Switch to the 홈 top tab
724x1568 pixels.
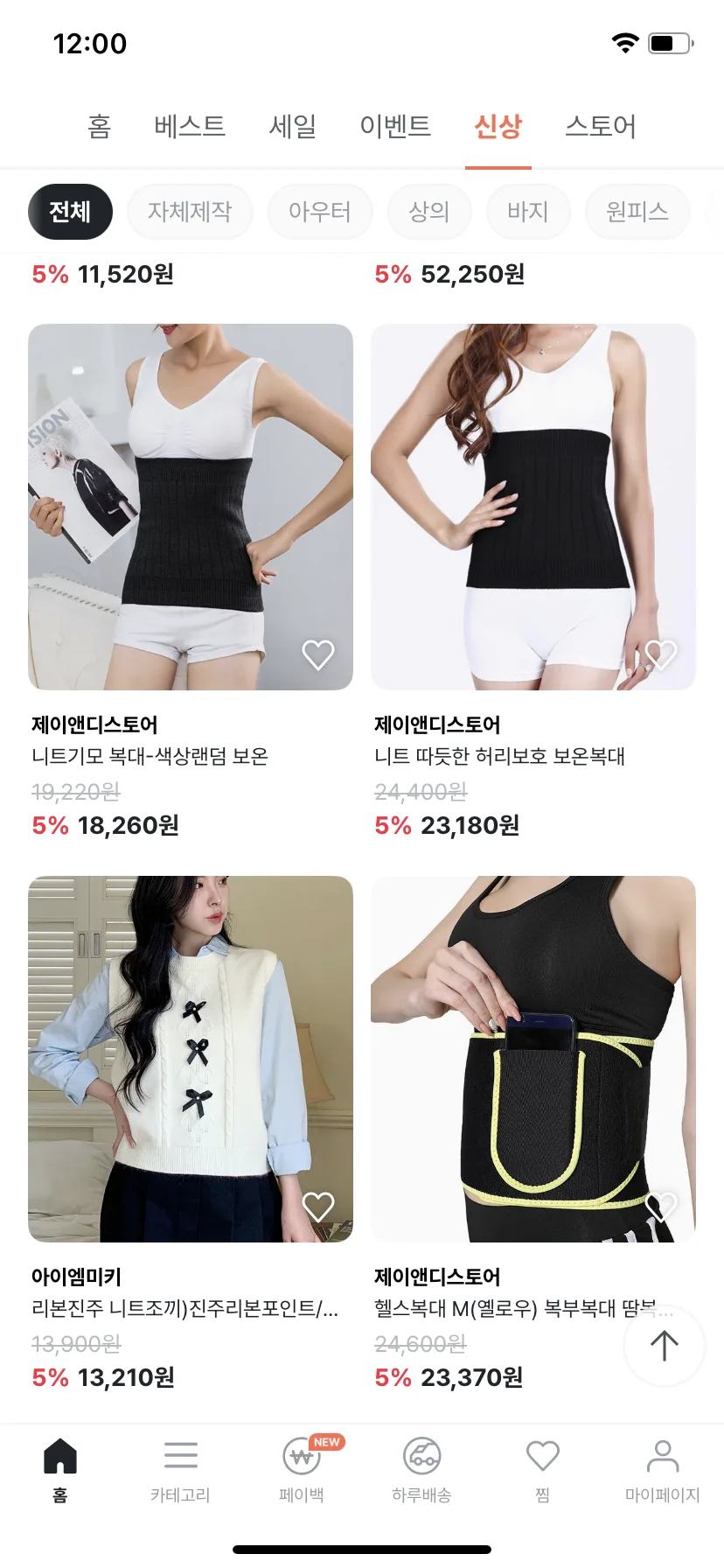click(x=99, y=127)
